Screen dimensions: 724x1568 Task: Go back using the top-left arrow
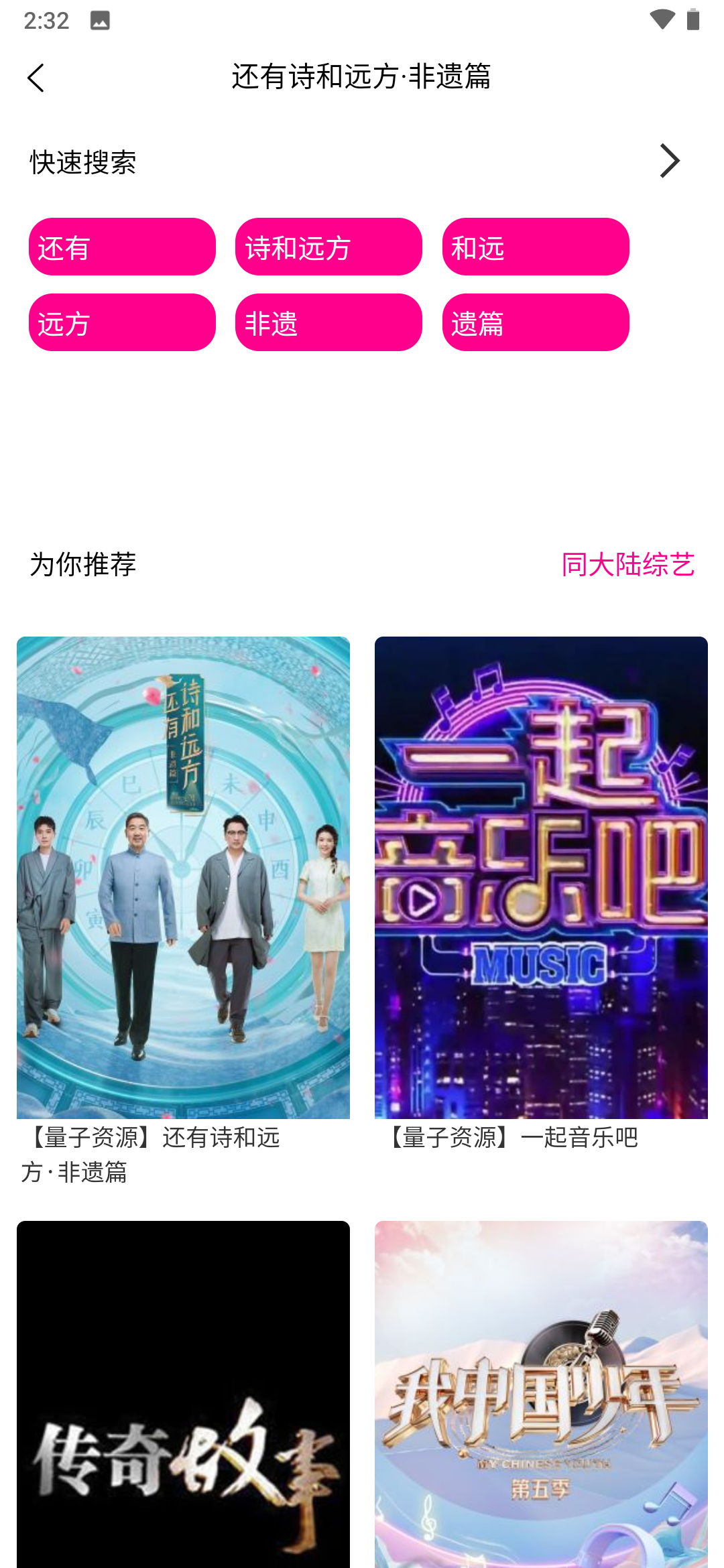click(36, 78)
